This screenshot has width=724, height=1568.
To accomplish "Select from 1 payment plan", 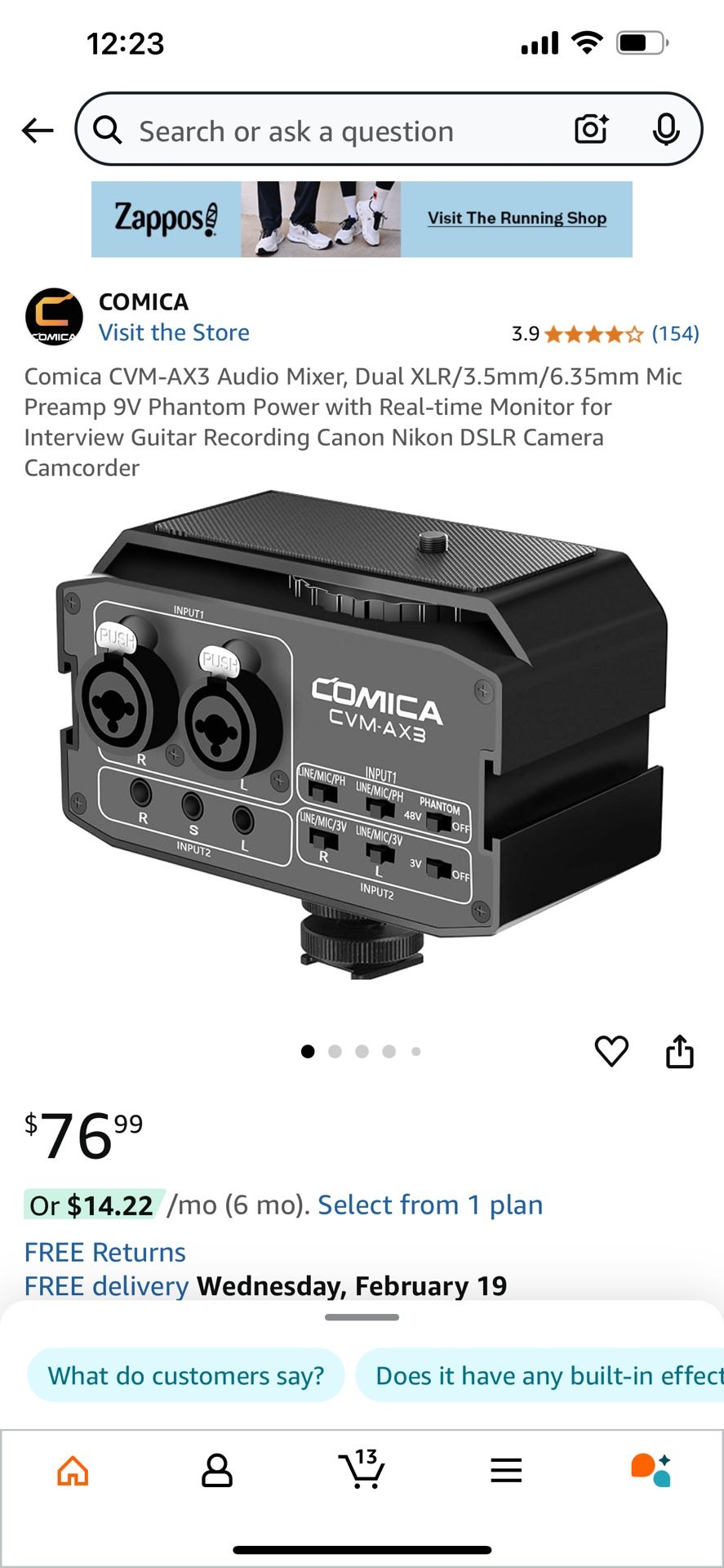I will 430,1205.
